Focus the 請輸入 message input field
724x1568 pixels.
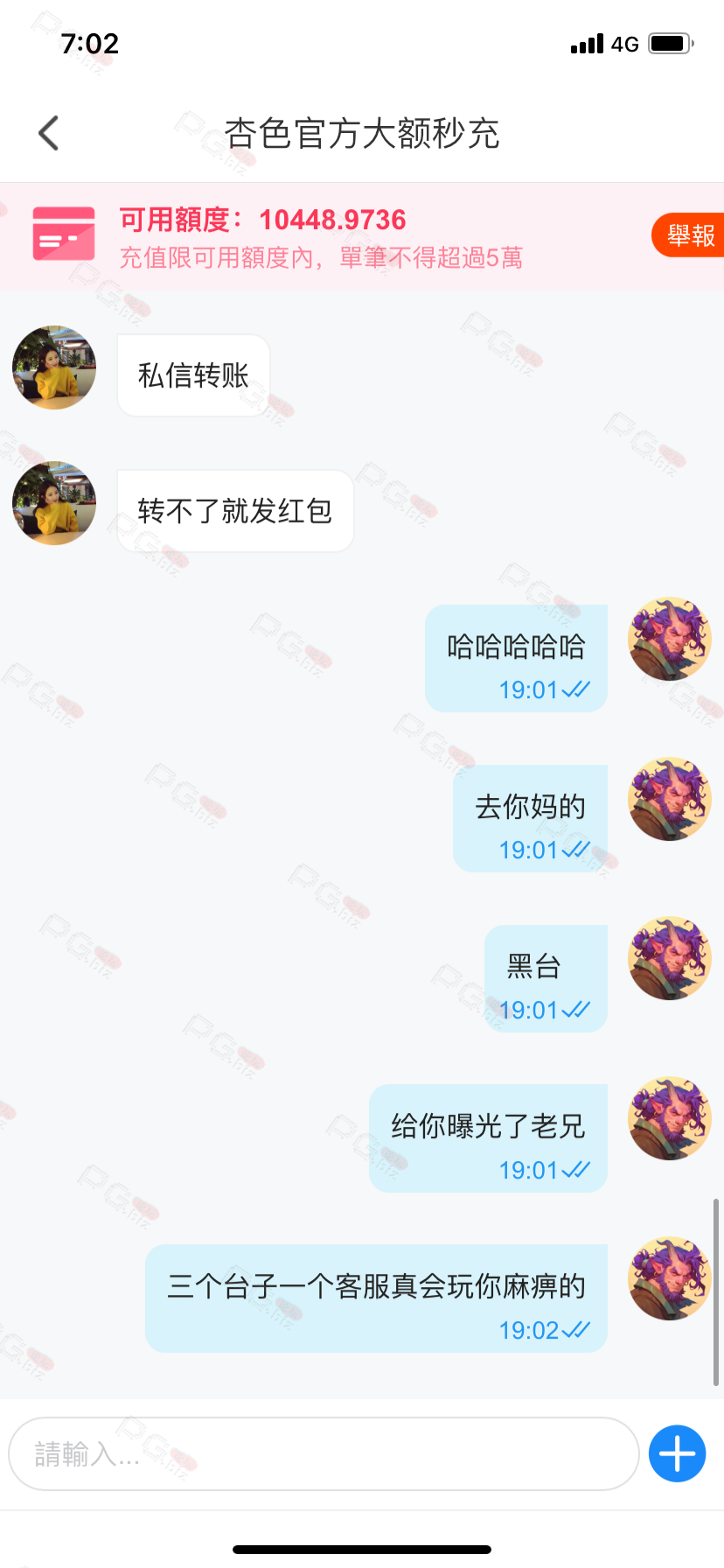324,1453
